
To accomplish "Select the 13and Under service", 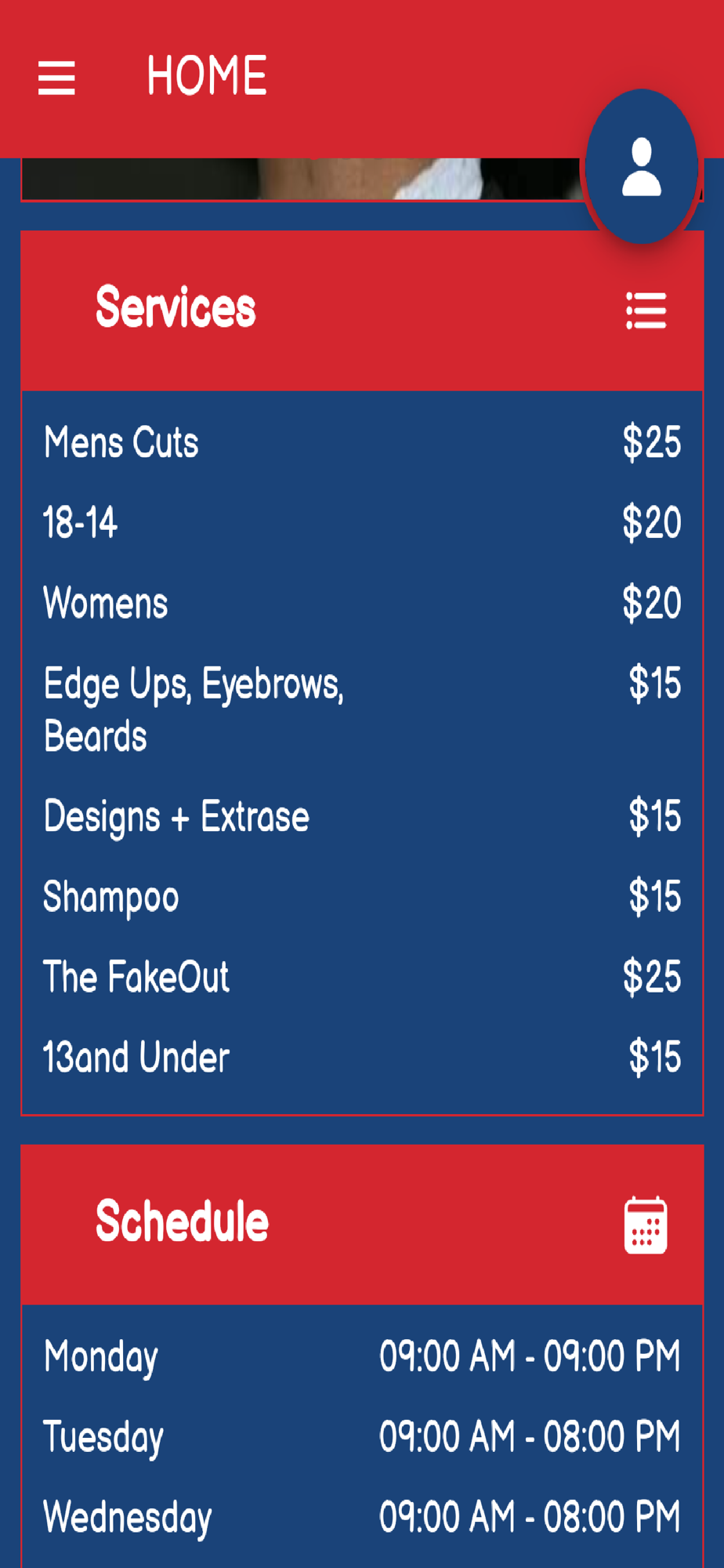I will pos(362,1057).
